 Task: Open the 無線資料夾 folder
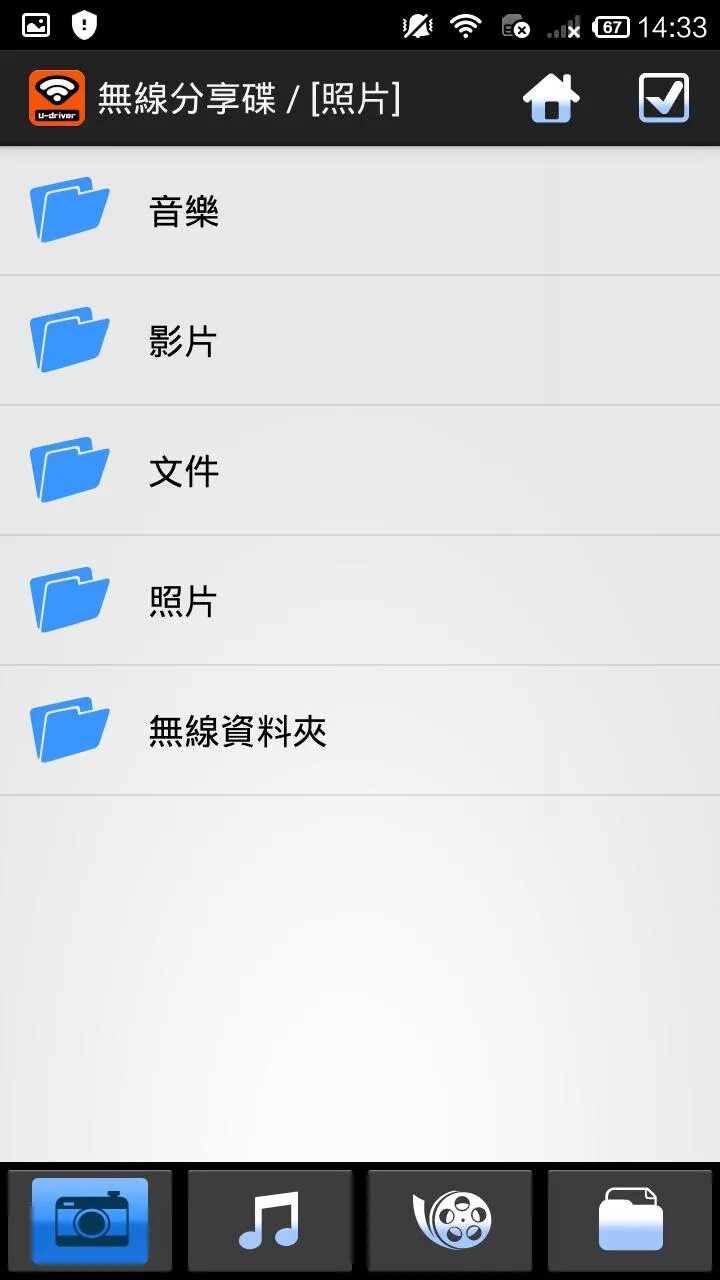(360, 731)
